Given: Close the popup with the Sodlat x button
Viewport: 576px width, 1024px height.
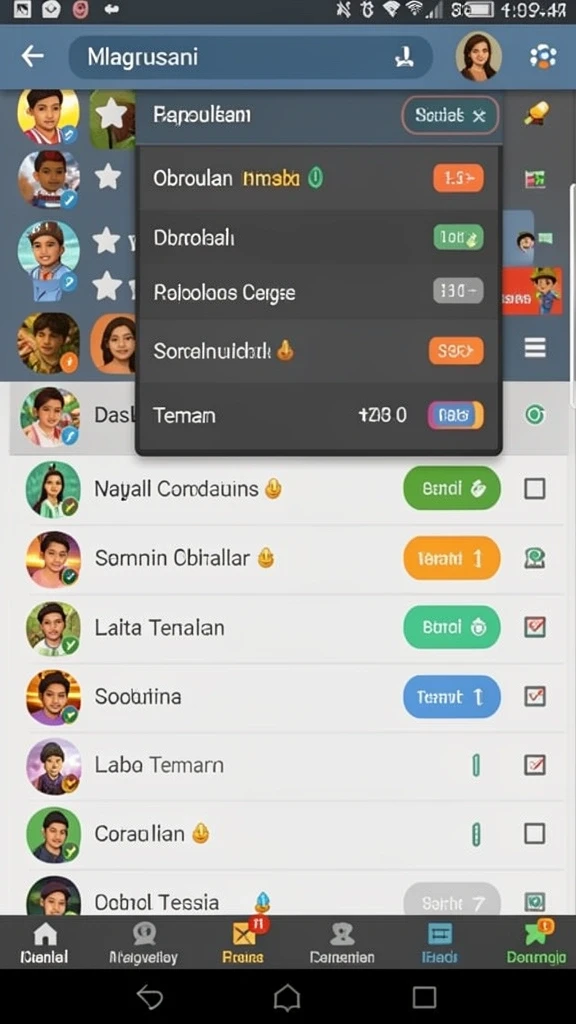Looking at the screenshot, I should coord(450,116).
